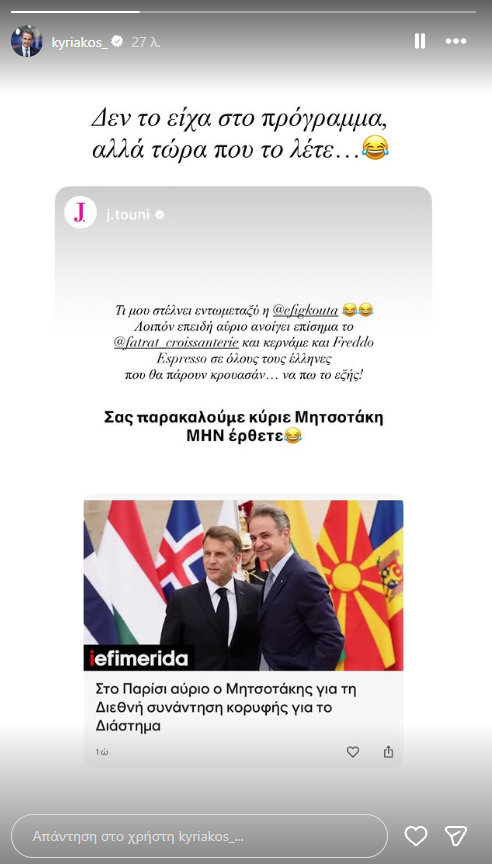Pause the story playback
The width and height of the screenshot is (492, 864).
pos(420,41)
